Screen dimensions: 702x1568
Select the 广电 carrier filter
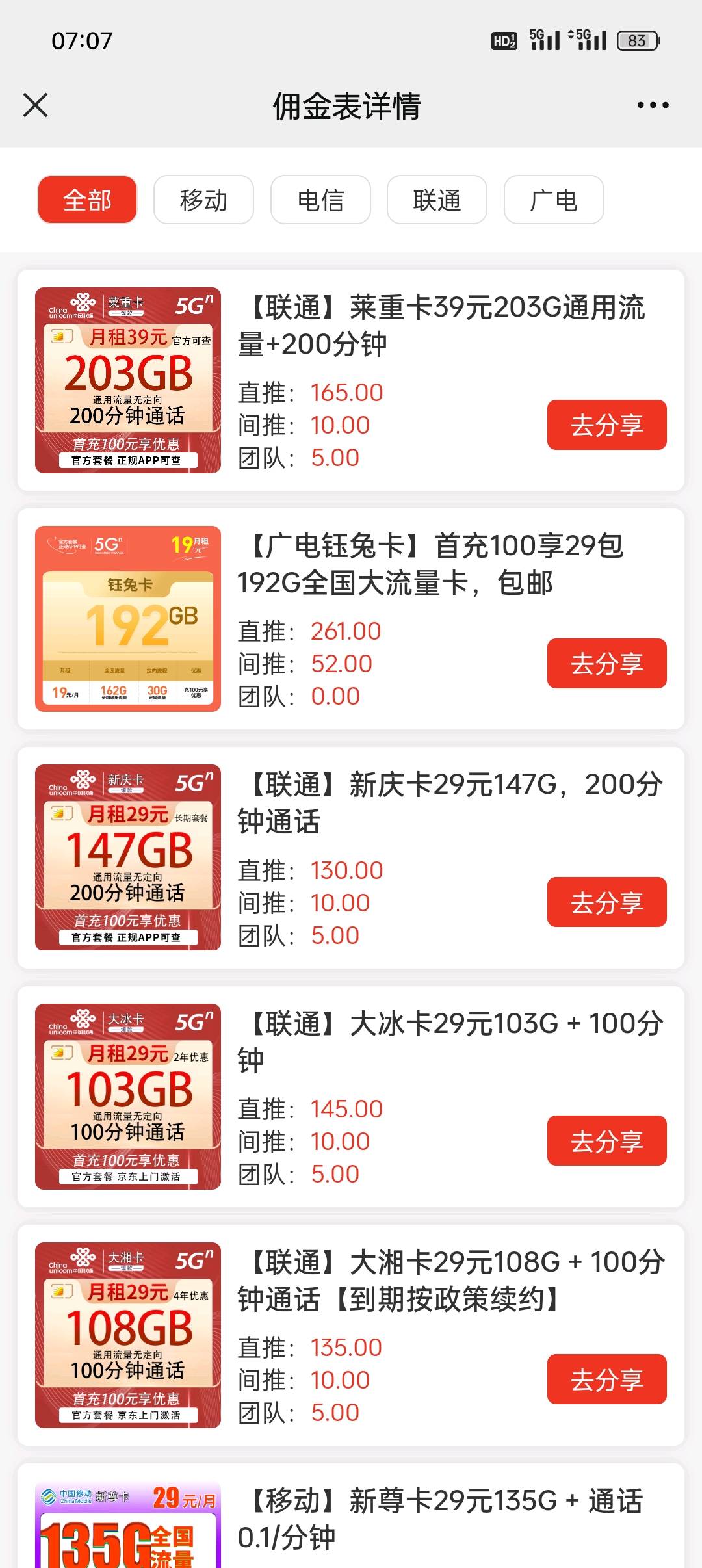pos(552,200)
